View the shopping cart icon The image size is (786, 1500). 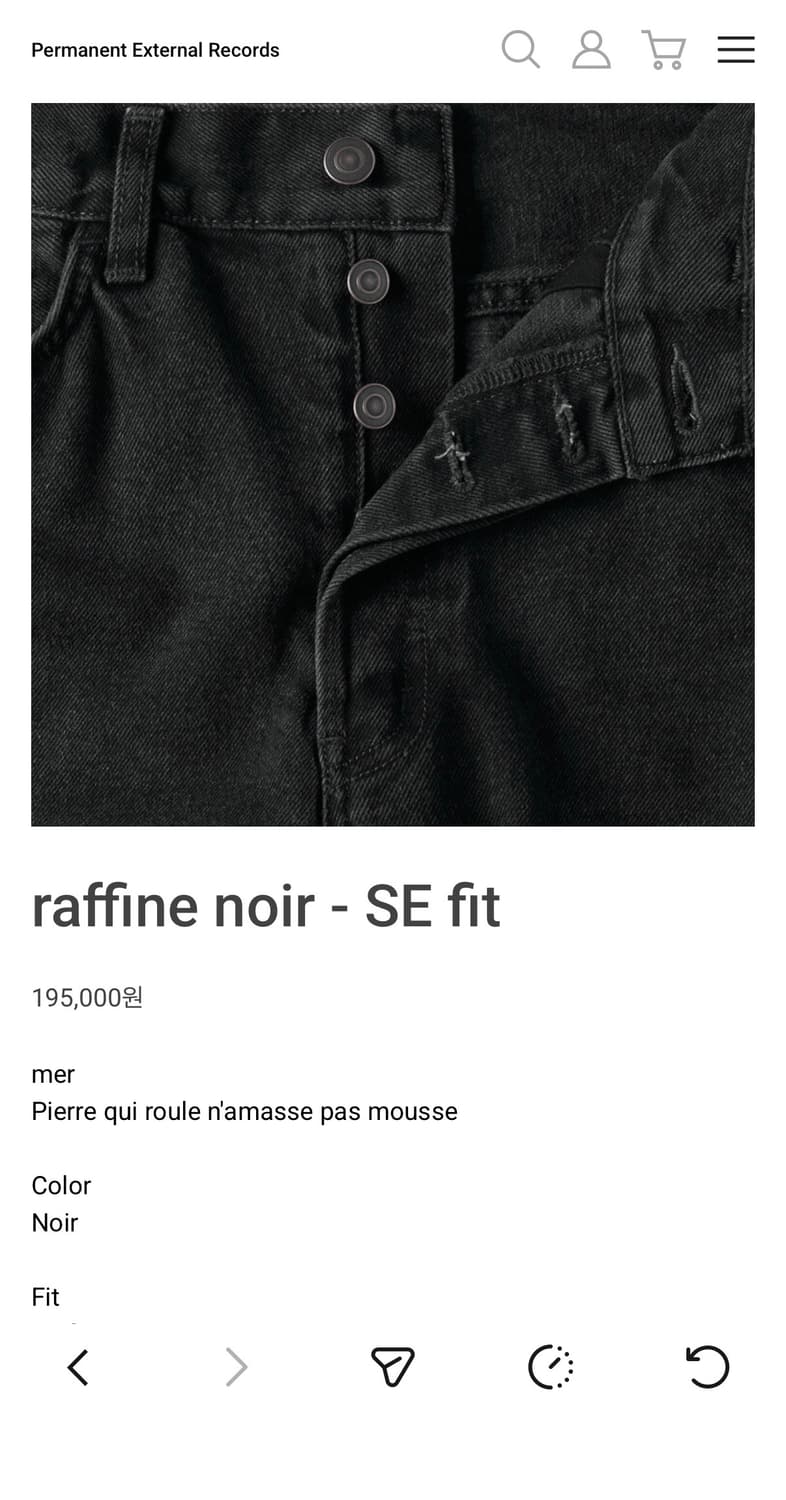click(664, 48)
